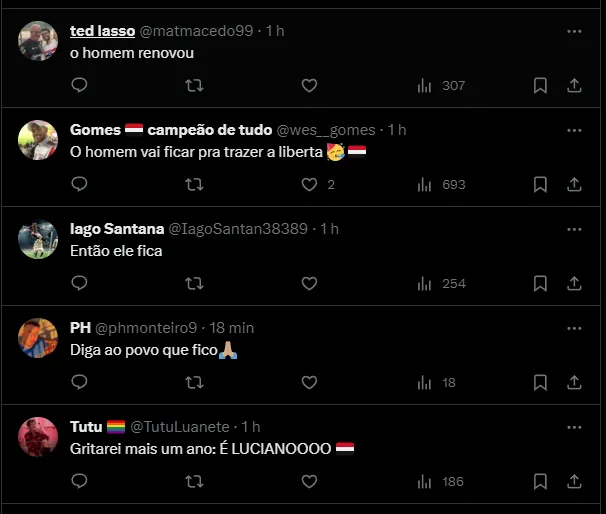Like ted lasso's tweet 'o homem renovou'
Image resolution: width=606 pixels, height=514 pixels.
point(309,86)
